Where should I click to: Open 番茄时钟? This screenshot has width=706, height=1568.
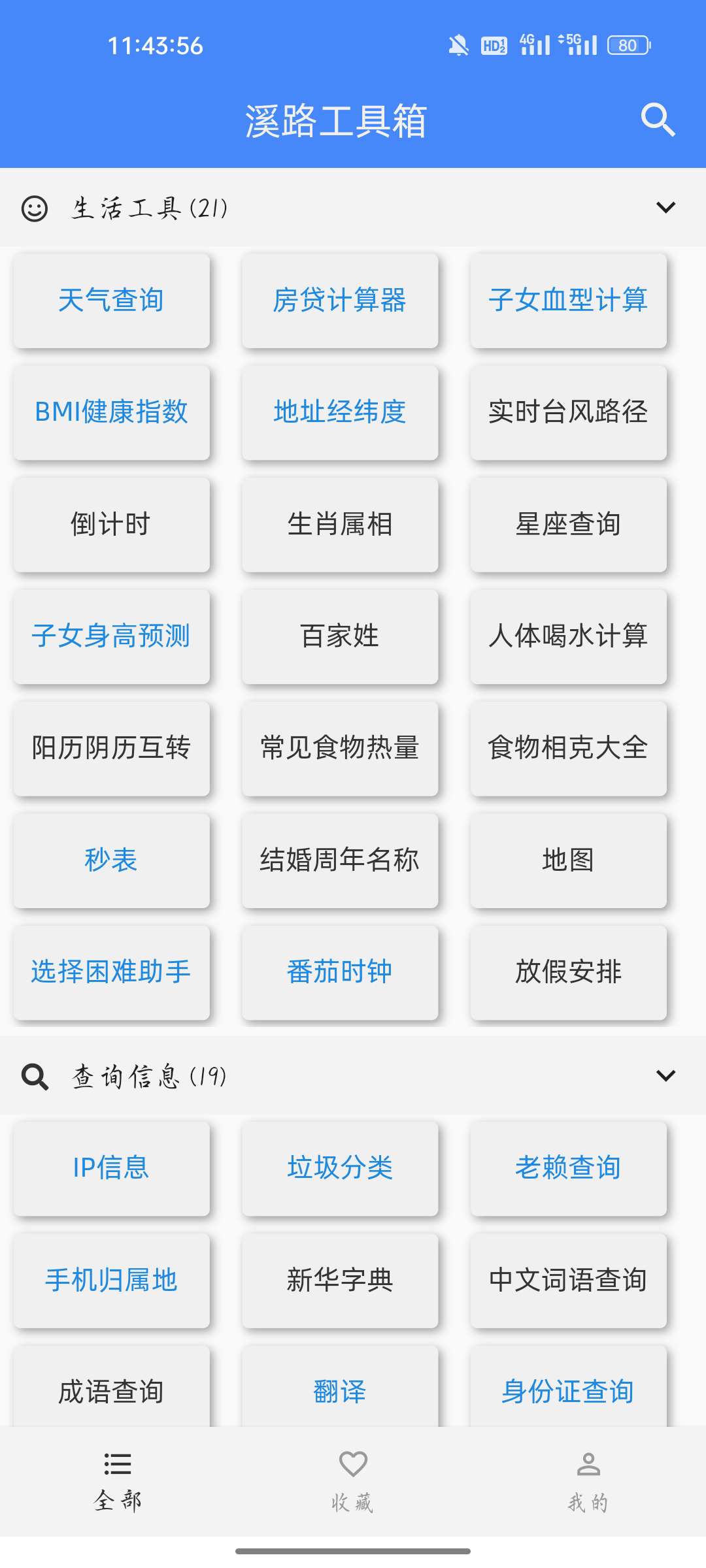click(340, 972)
